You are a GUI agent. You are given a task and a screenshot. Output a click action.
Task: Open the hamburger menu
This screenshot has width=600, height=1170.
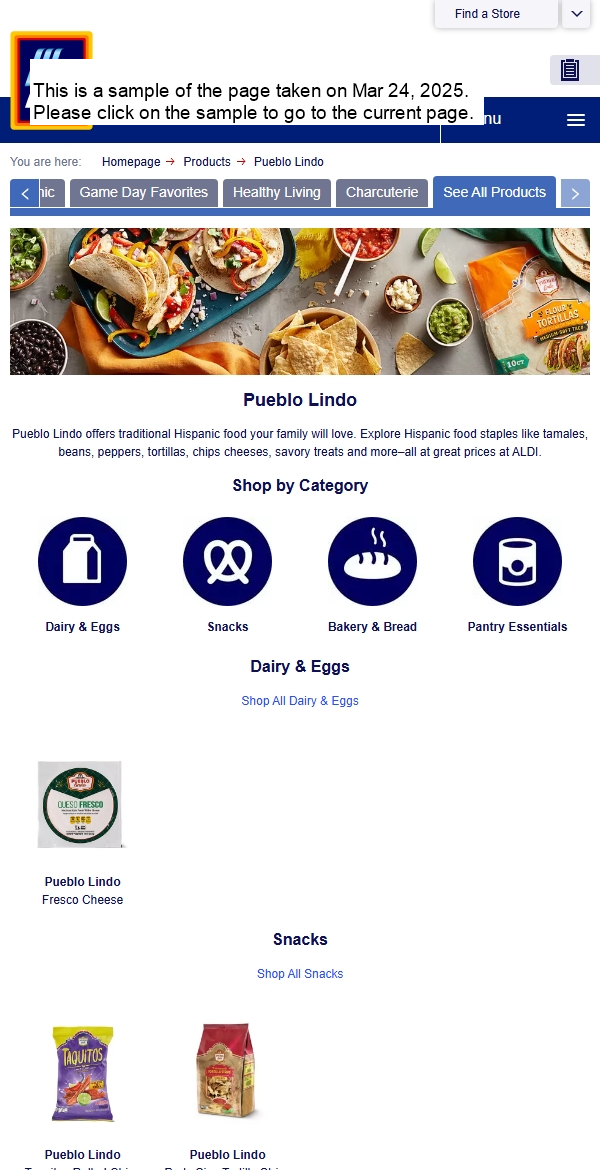tap(575, 120)
